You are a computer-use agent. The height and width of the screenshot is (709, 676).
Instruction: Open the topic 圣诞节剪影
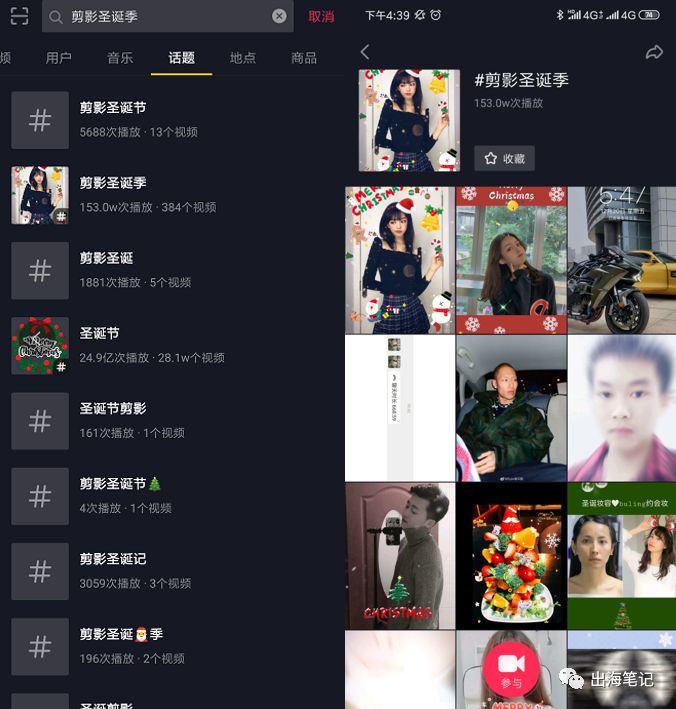pyautogui.click(x=170, y=420)
